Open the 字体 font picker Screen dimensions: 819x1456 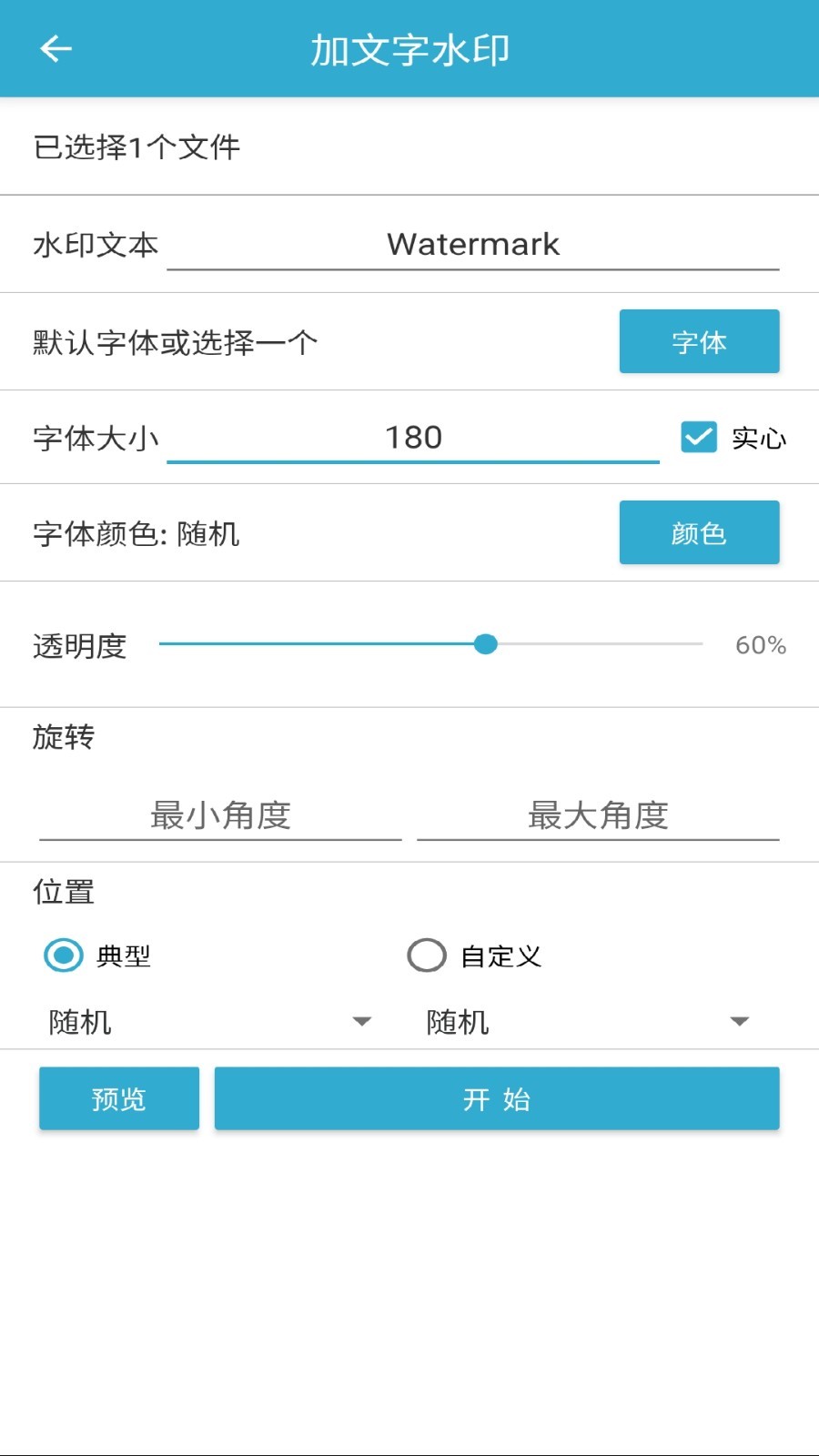[699, 341]
